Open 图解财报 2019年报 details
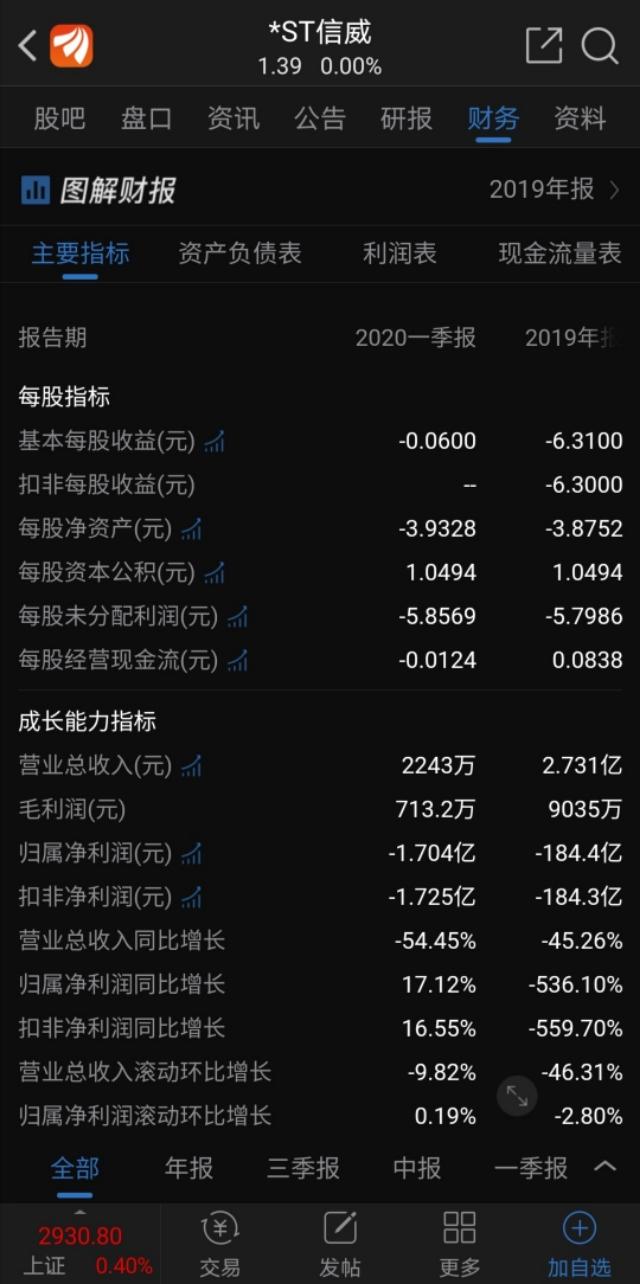 [x=555, y=190]
